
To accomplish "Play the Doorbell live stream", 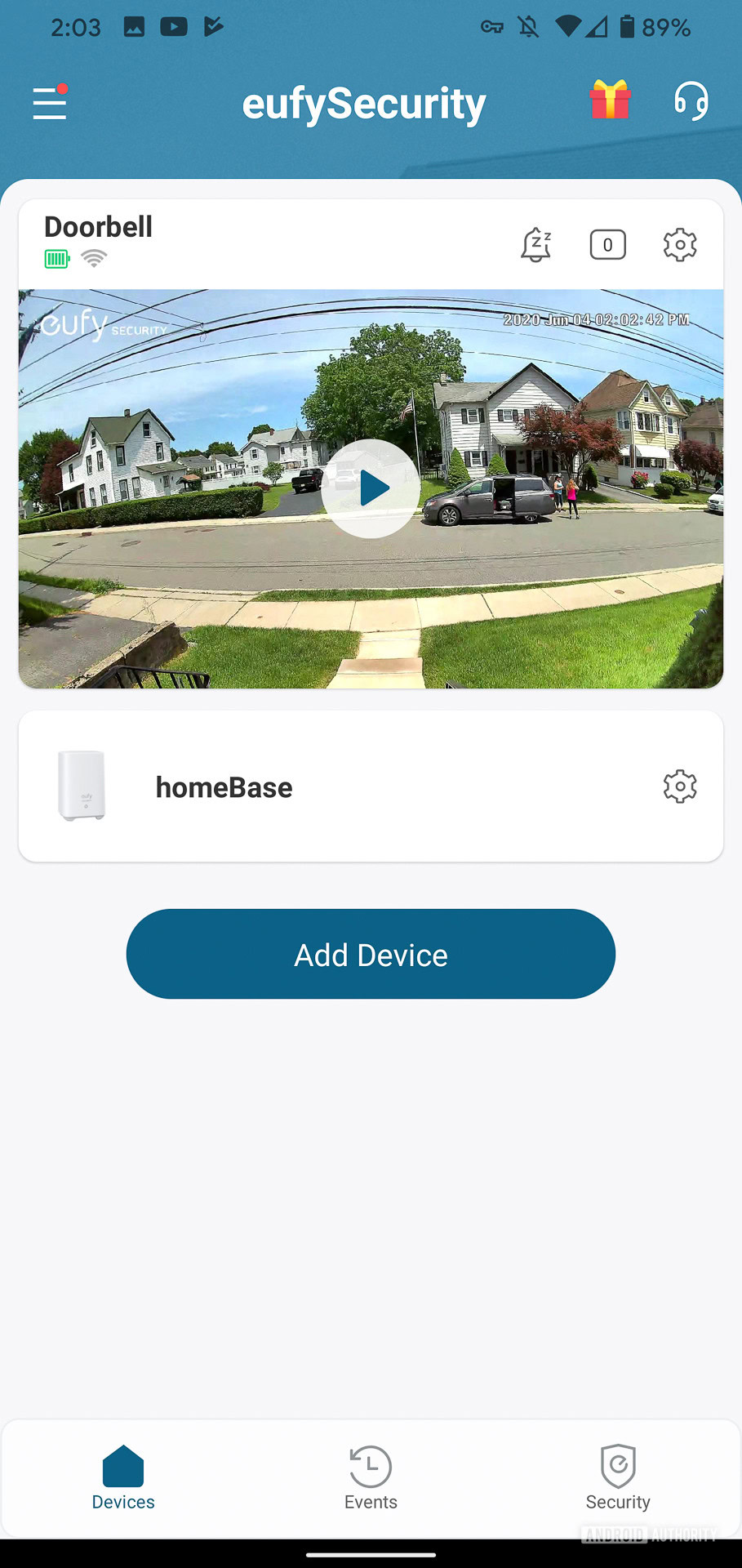I will pyautogui.click(x=371, y=488).
